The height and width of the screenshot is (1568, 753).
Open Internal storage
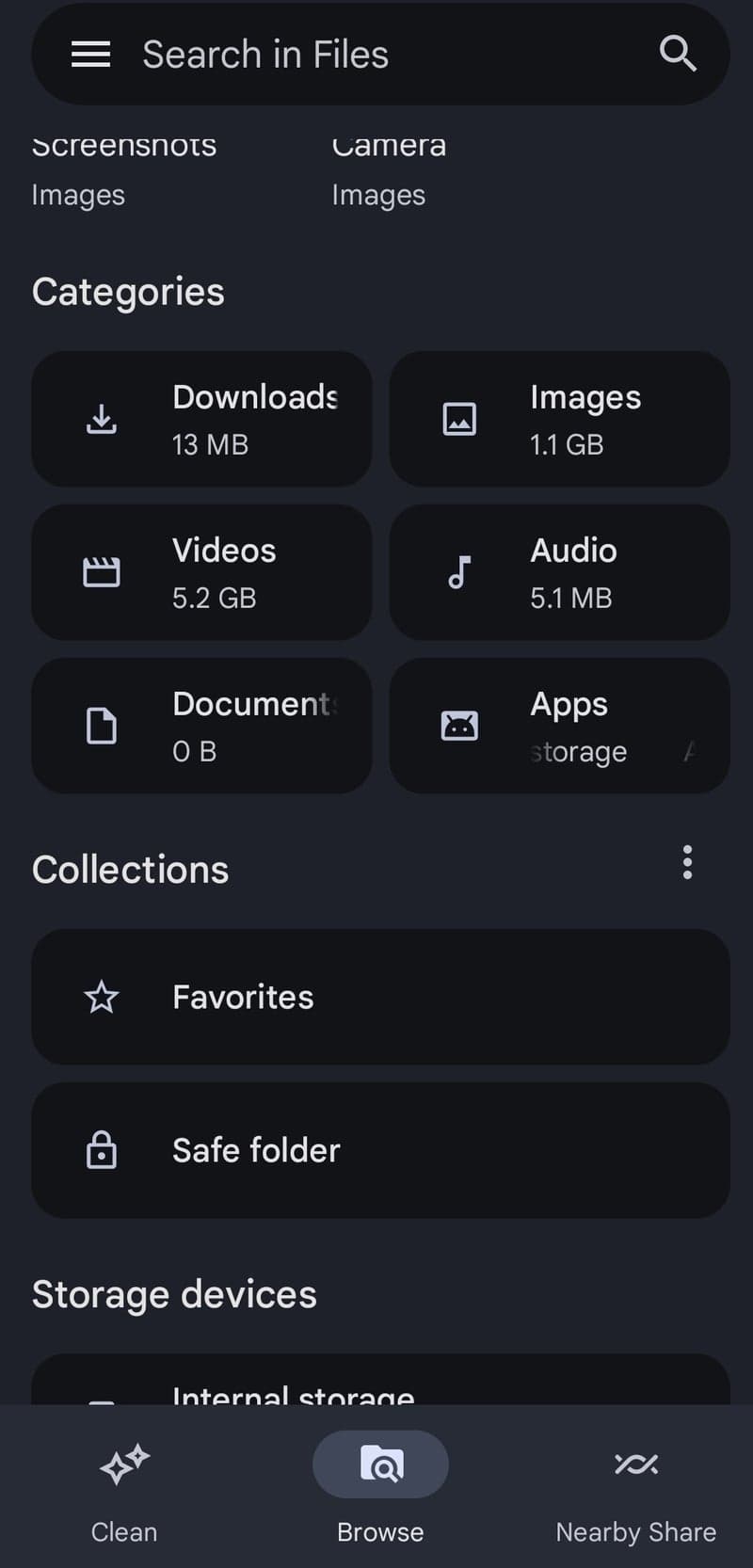tap(380, 1384)
